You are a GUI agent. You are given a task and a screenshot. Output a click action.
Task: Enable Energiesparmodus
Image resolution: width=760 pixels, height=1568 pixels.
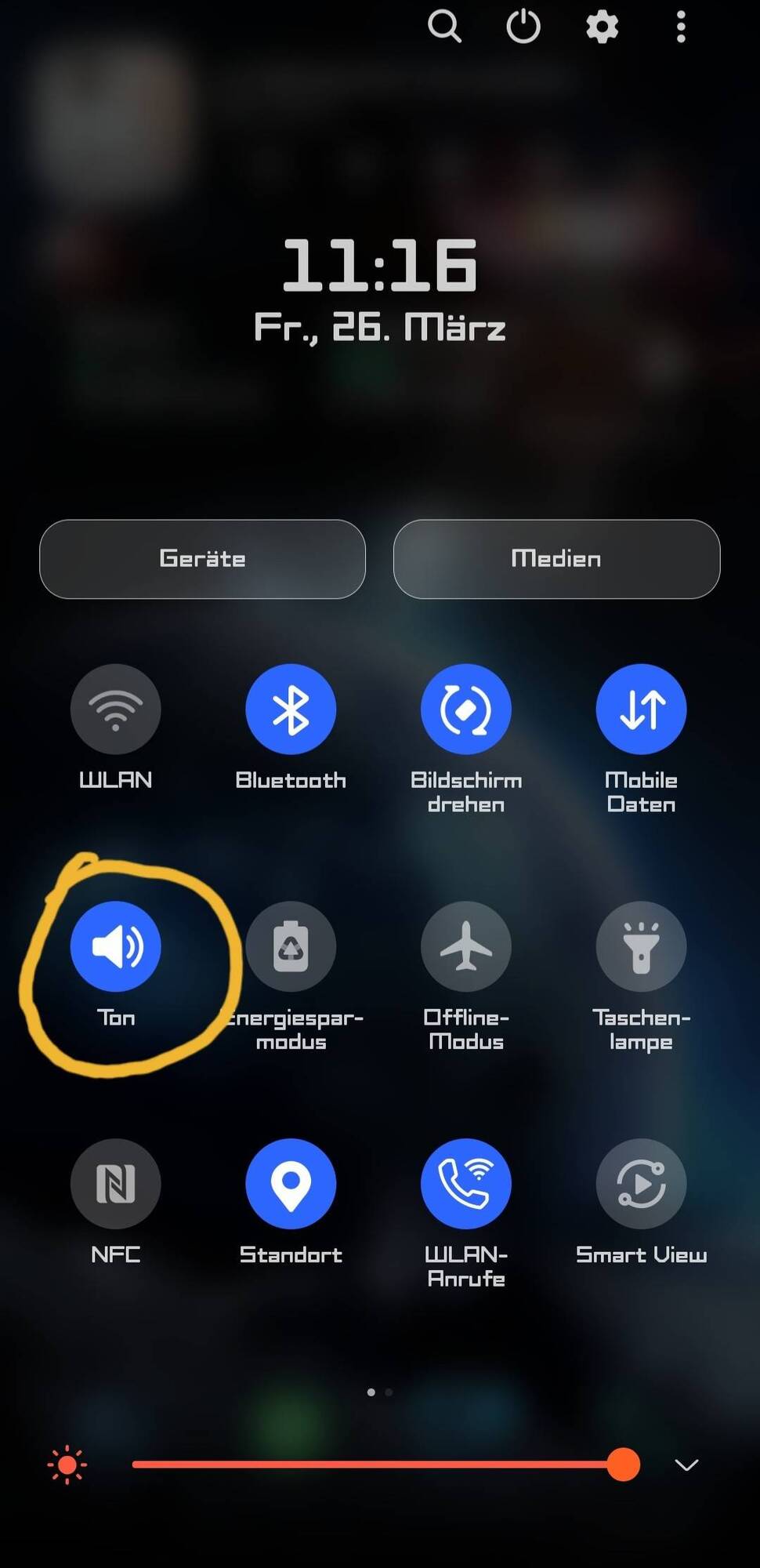pos(291,947)
